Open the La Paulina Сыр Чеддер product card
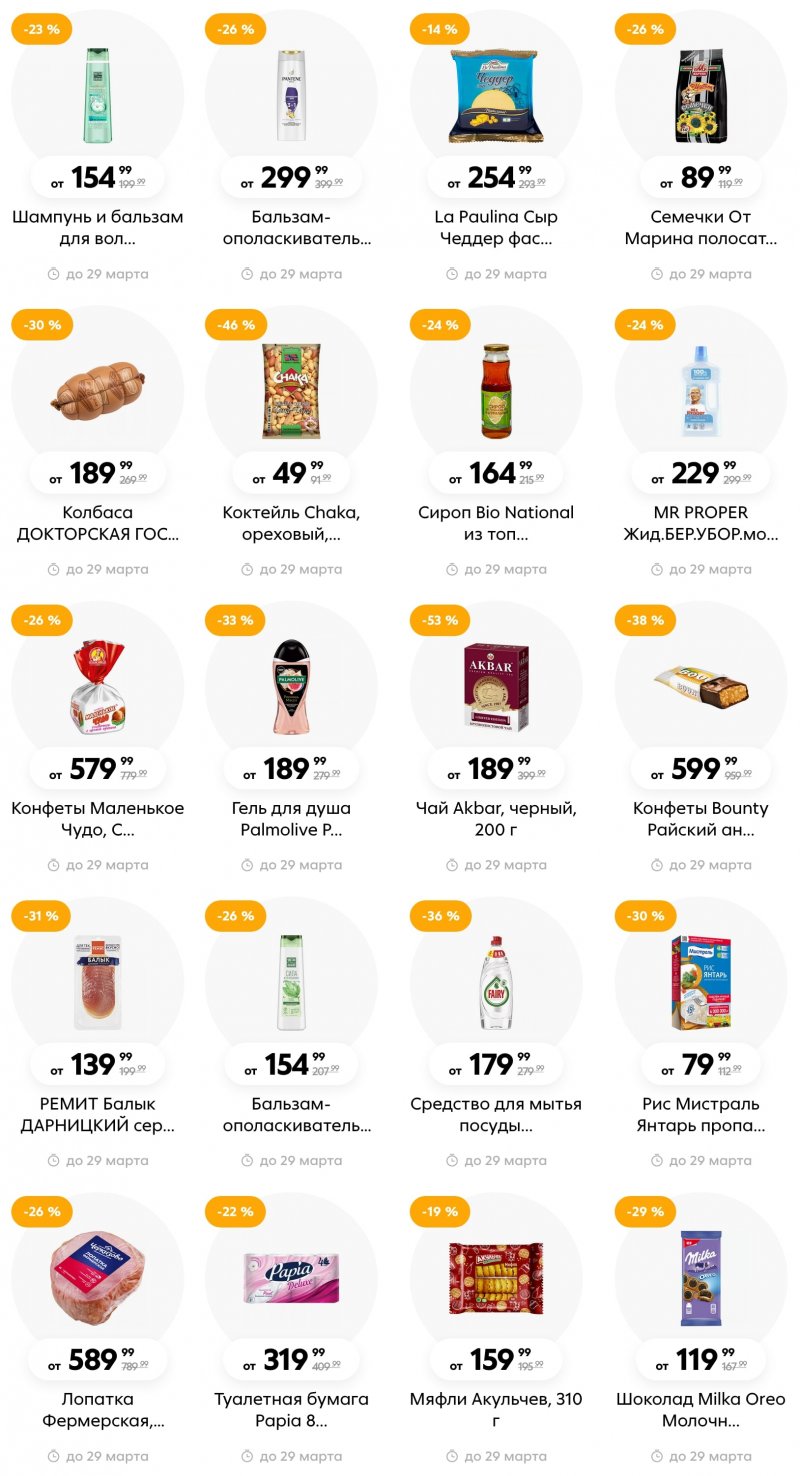Image resolution: width=800 pixels, height=1476 pixels. (496, 97)
